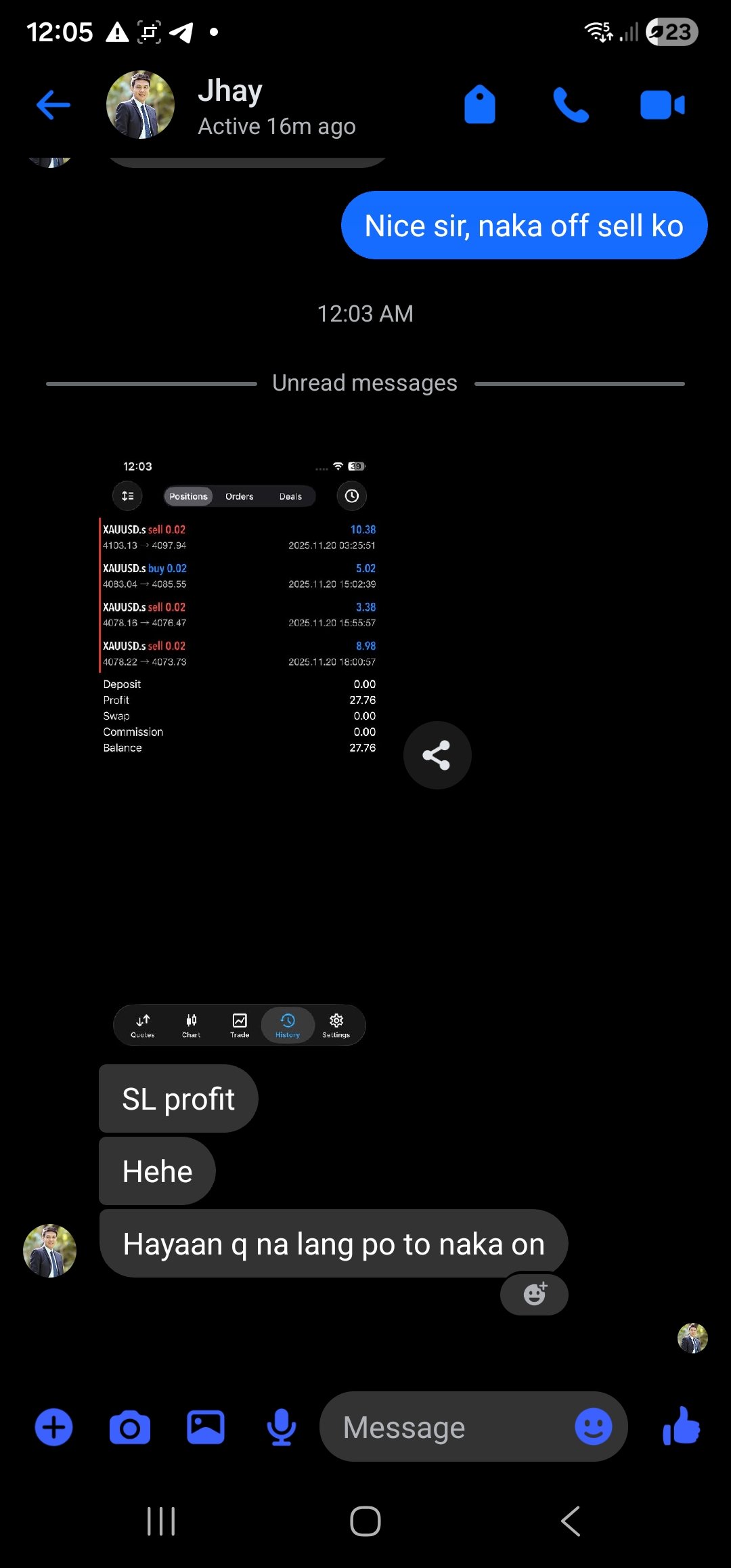The height and width of the screenshot is (1568, 731).
Task: Share the trading screenshot image
Action: 437,755
